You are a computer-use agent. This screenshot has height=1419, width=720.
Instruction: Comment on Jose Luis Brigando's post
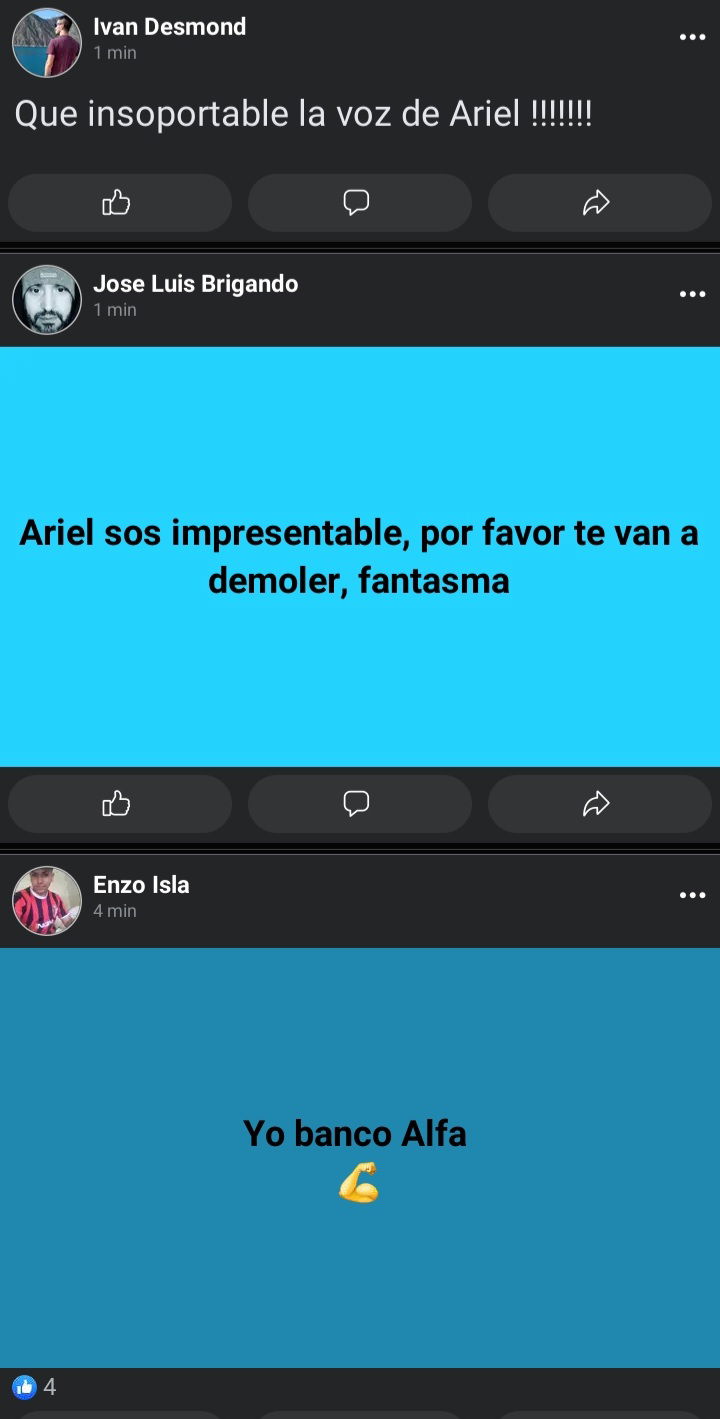360,804
